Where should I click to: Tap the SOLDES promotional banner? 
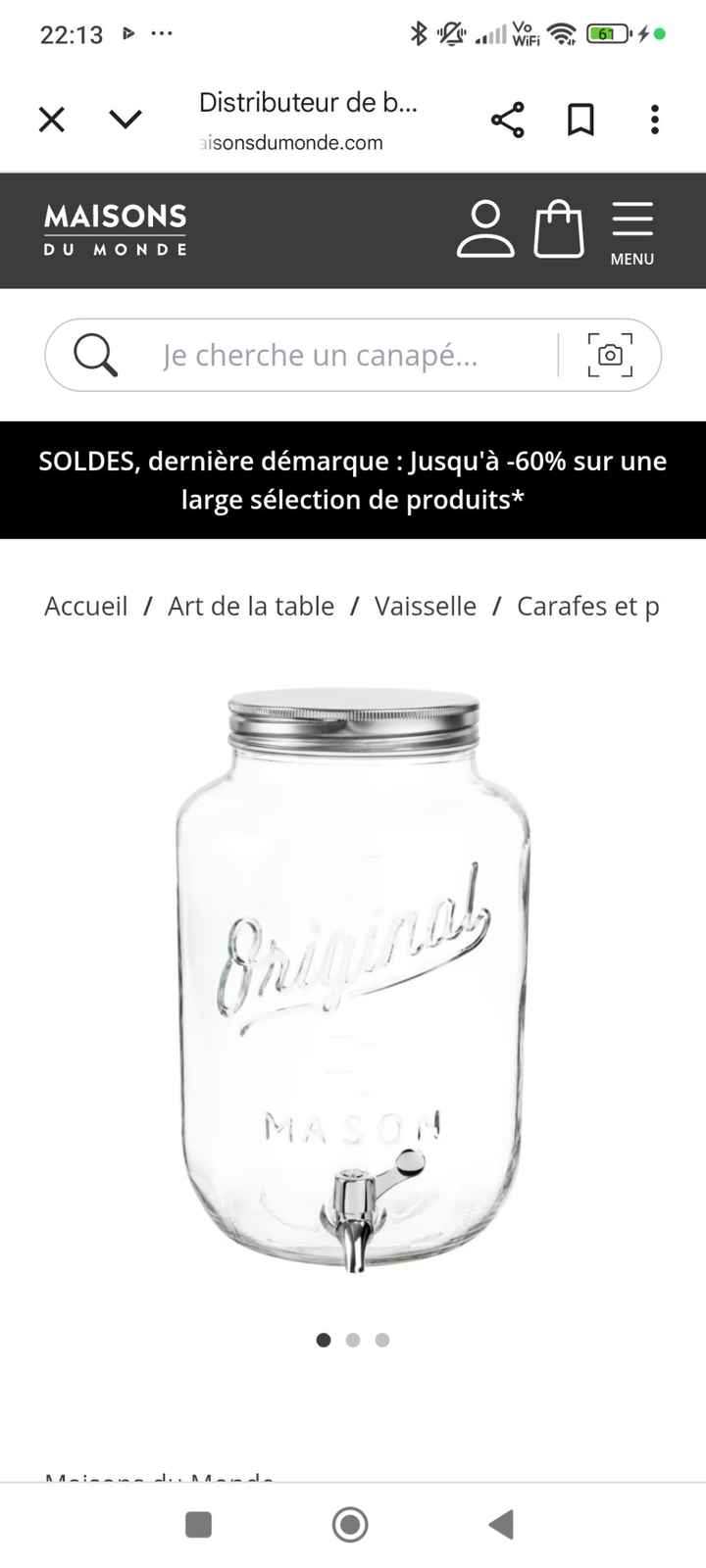tap(353, 480)
